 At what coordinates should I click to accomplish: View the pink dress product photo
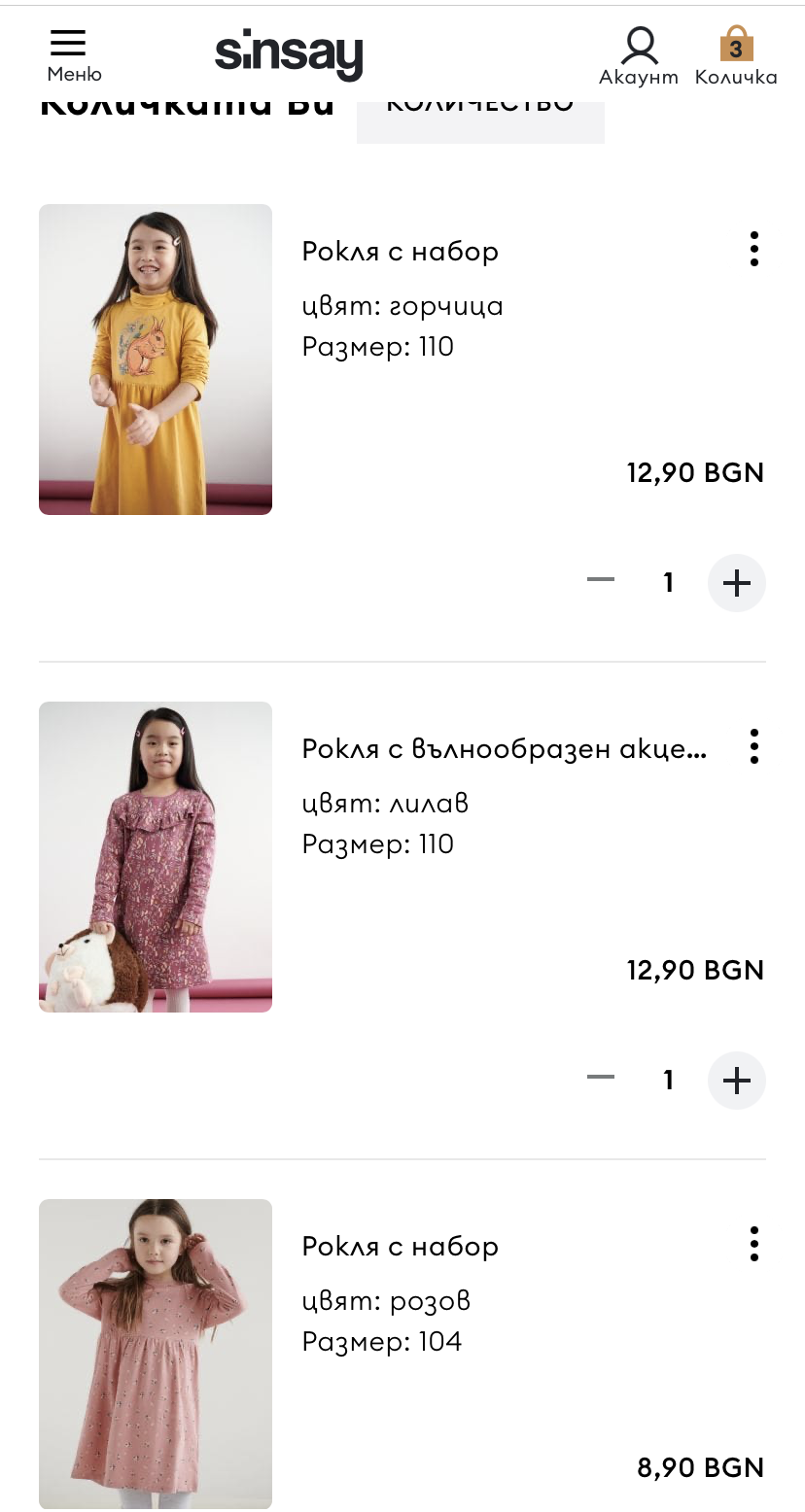coord(156,1355)
